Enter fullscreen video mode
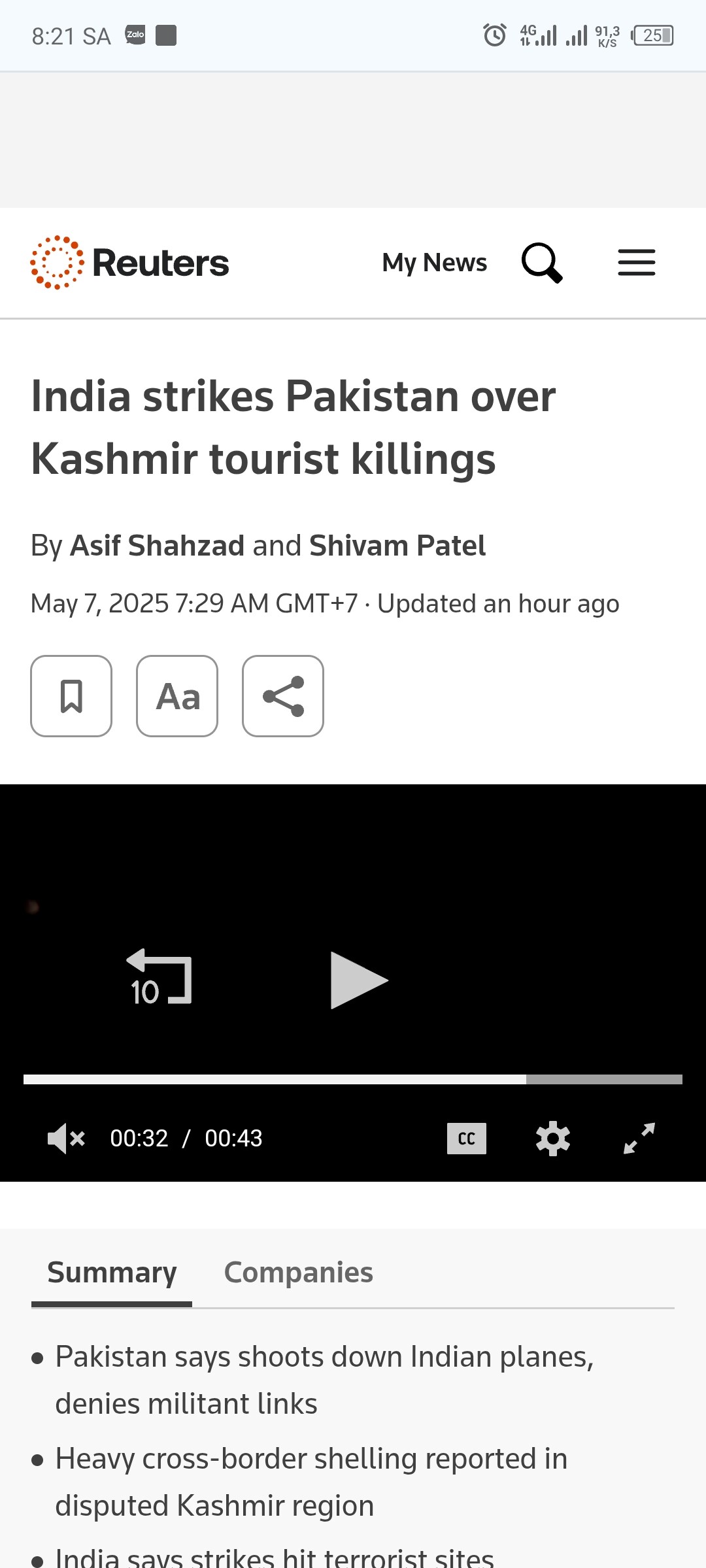The height and width of the screenshot is (1568, 706). pos(639,1139)
